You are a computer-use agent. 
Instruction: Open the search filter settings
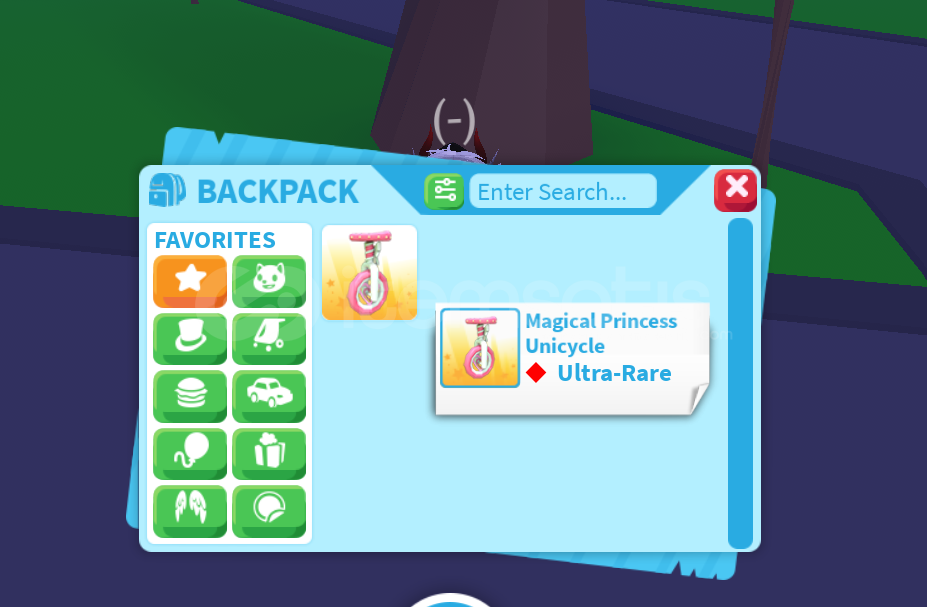[x=443, y=190]
